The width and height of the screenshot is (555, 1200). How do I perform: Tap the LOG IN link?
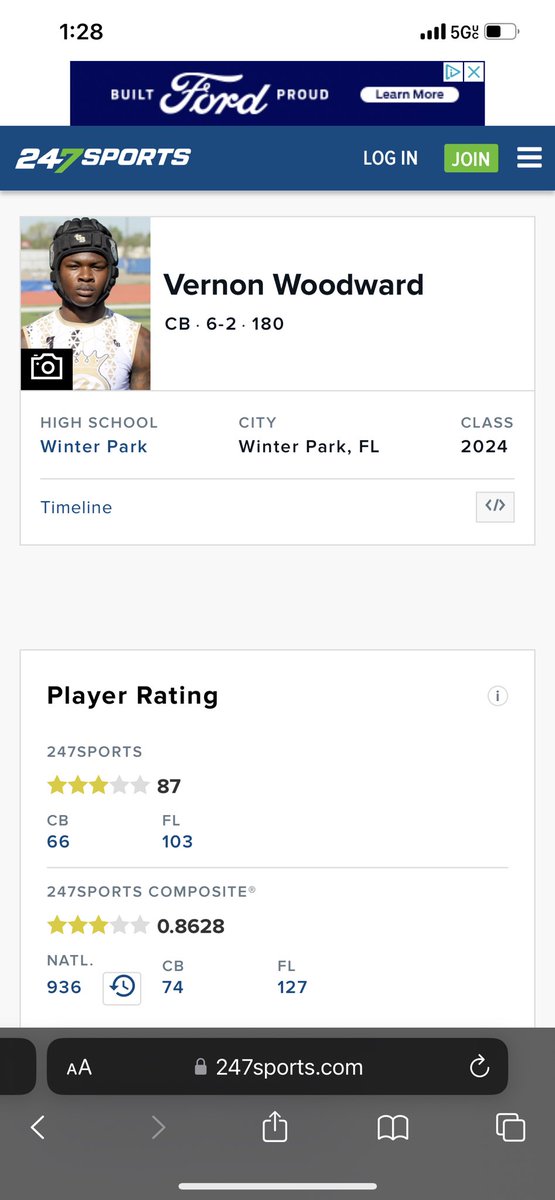pos(390,158)
